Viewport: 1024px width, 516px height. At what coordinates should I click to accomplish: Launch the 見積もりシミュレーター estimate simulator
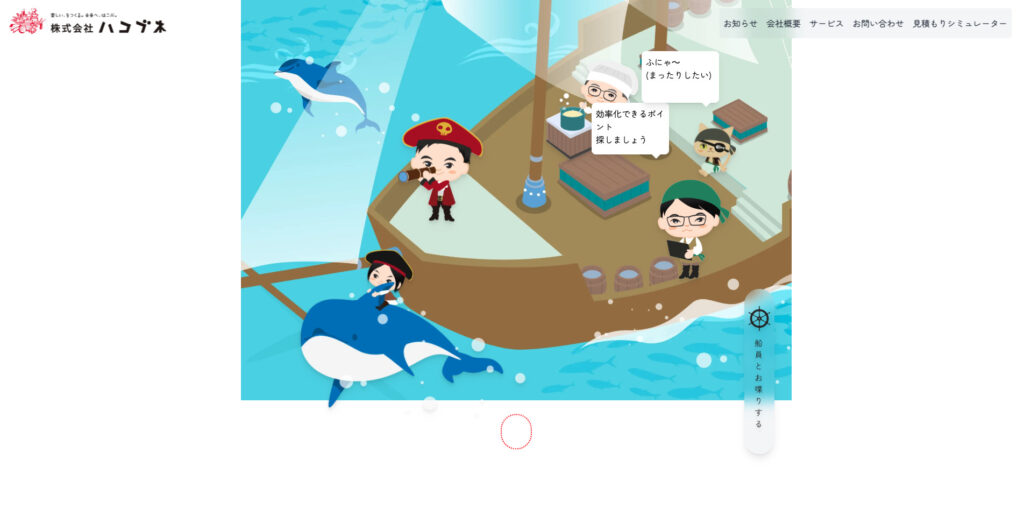point(958,24)
